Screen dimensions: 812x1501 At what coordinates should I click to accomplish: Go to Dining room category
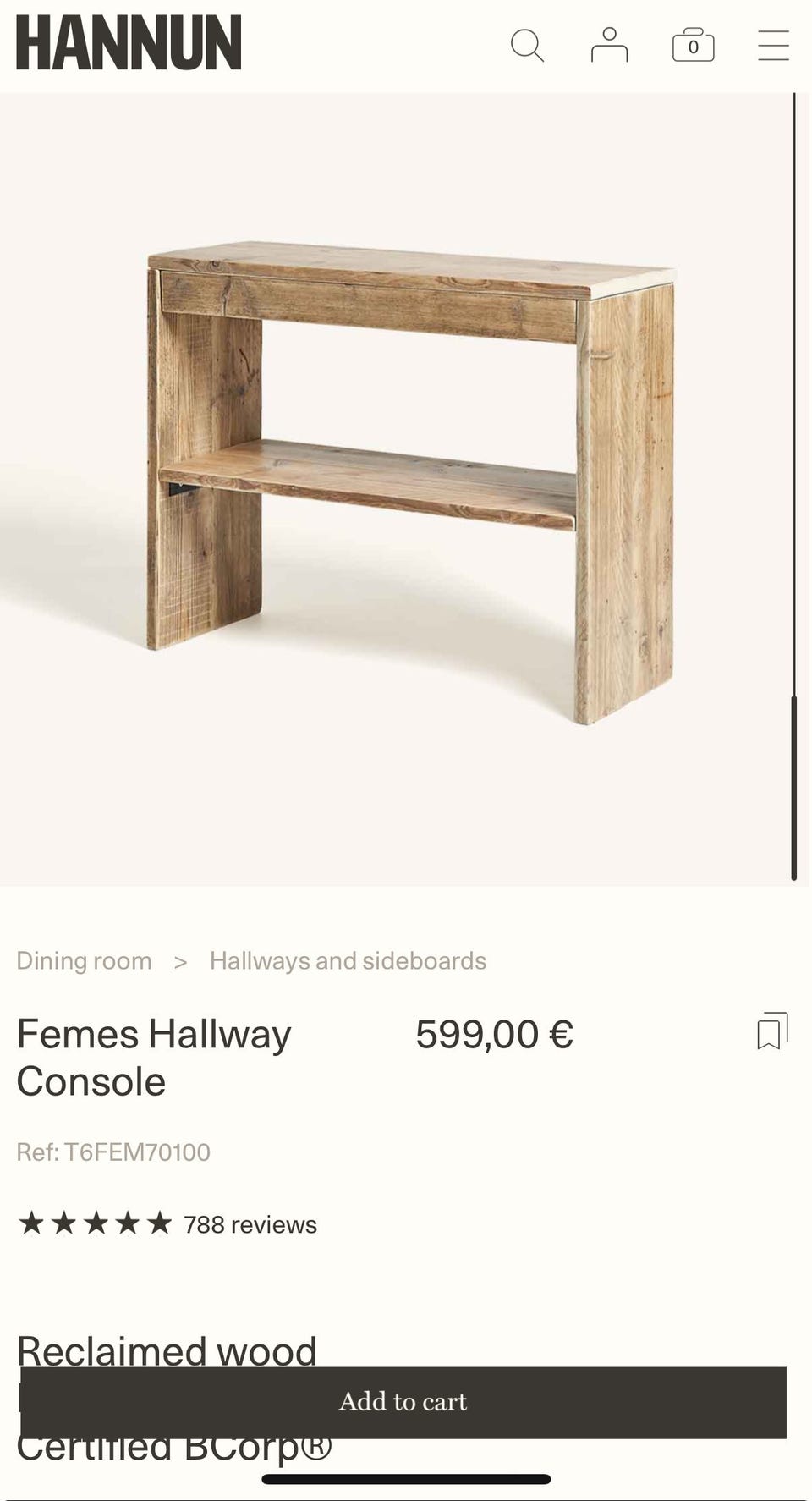(84, 961)
